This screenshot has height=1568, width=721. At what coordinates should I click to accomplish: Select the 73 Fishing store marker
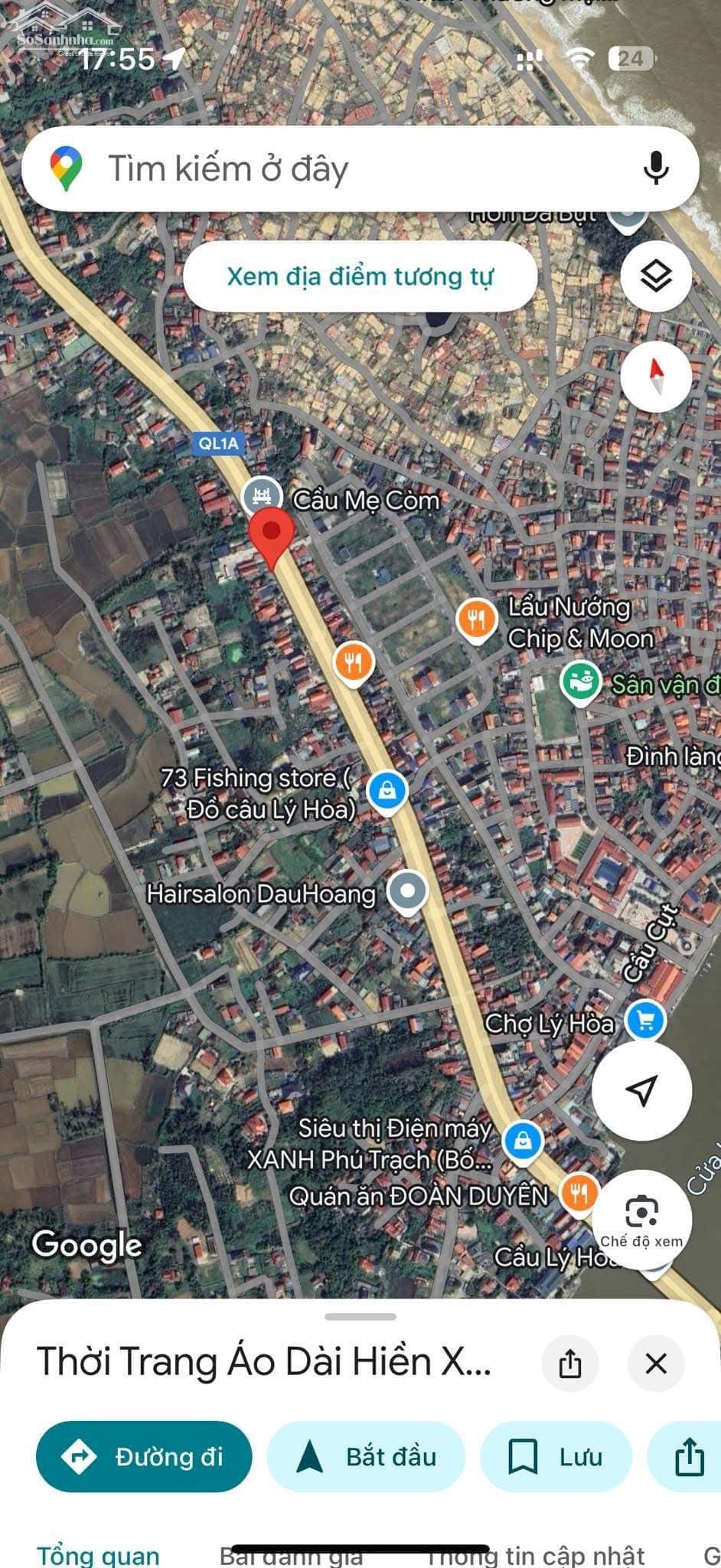[x=387, y=790]
